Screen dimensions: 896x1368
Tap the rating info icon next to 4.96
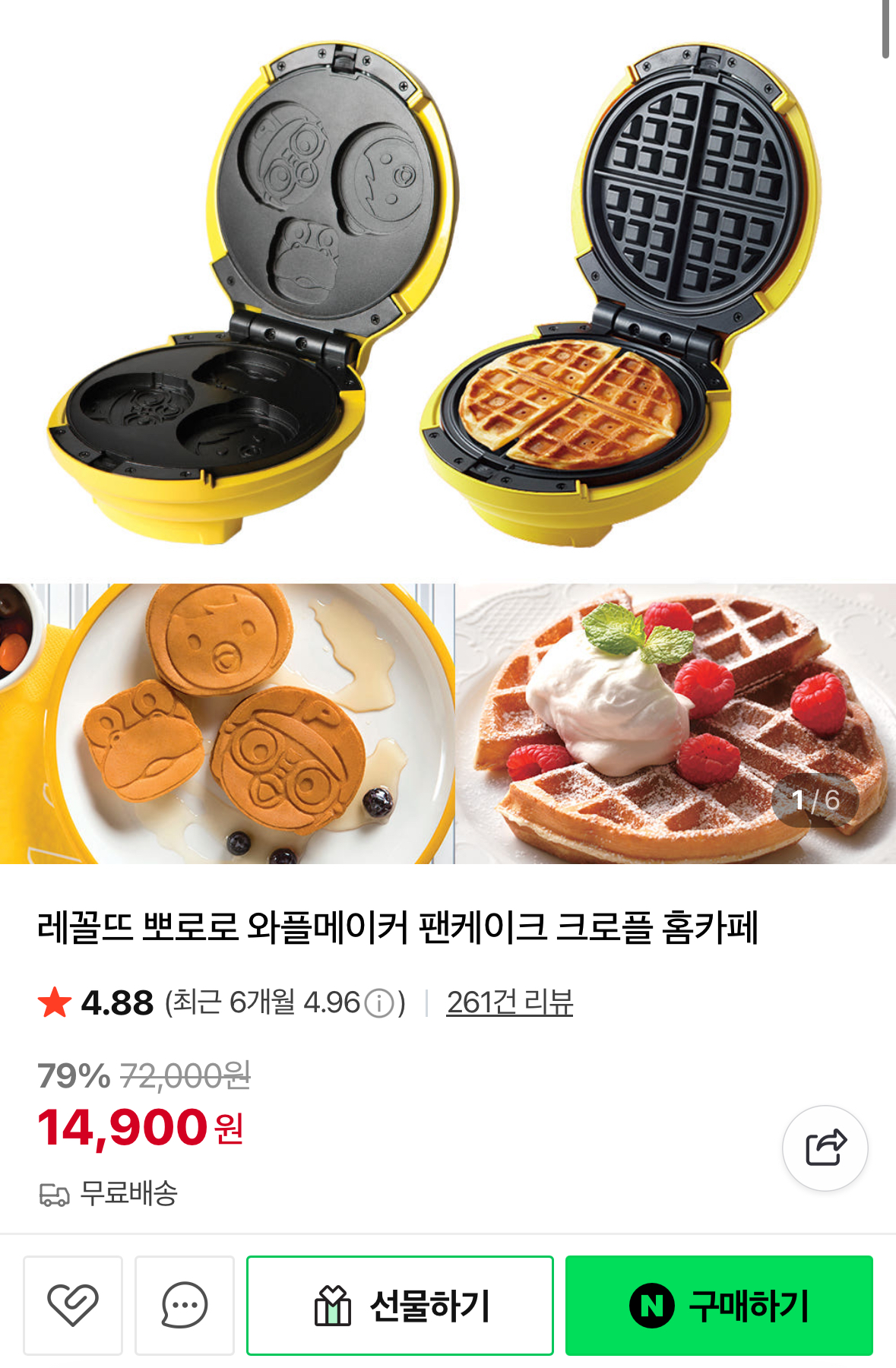pyautogui.click(x=379, y=1004)
